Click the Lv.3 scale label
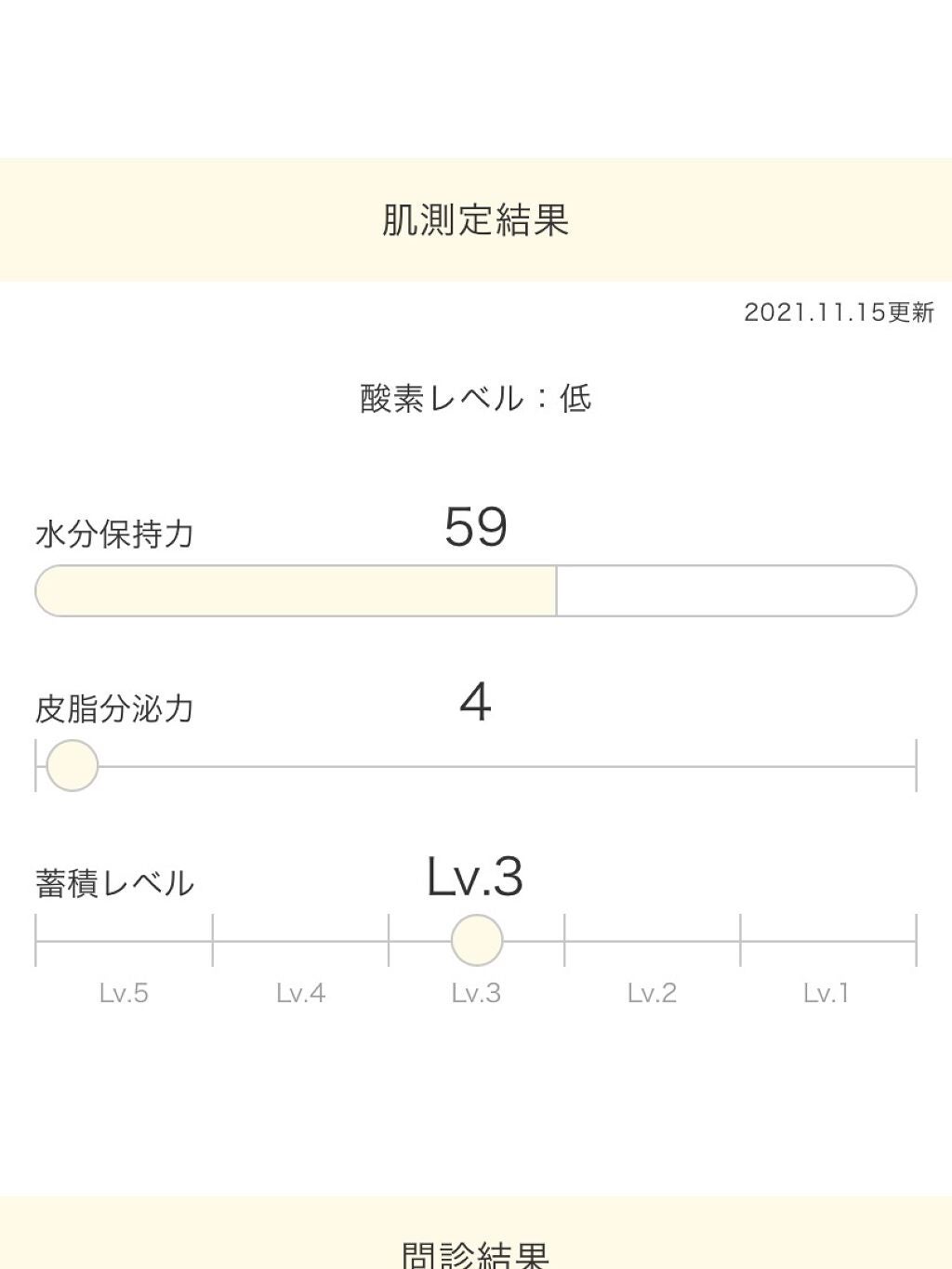952x1269 pixels. pos(476,993)
